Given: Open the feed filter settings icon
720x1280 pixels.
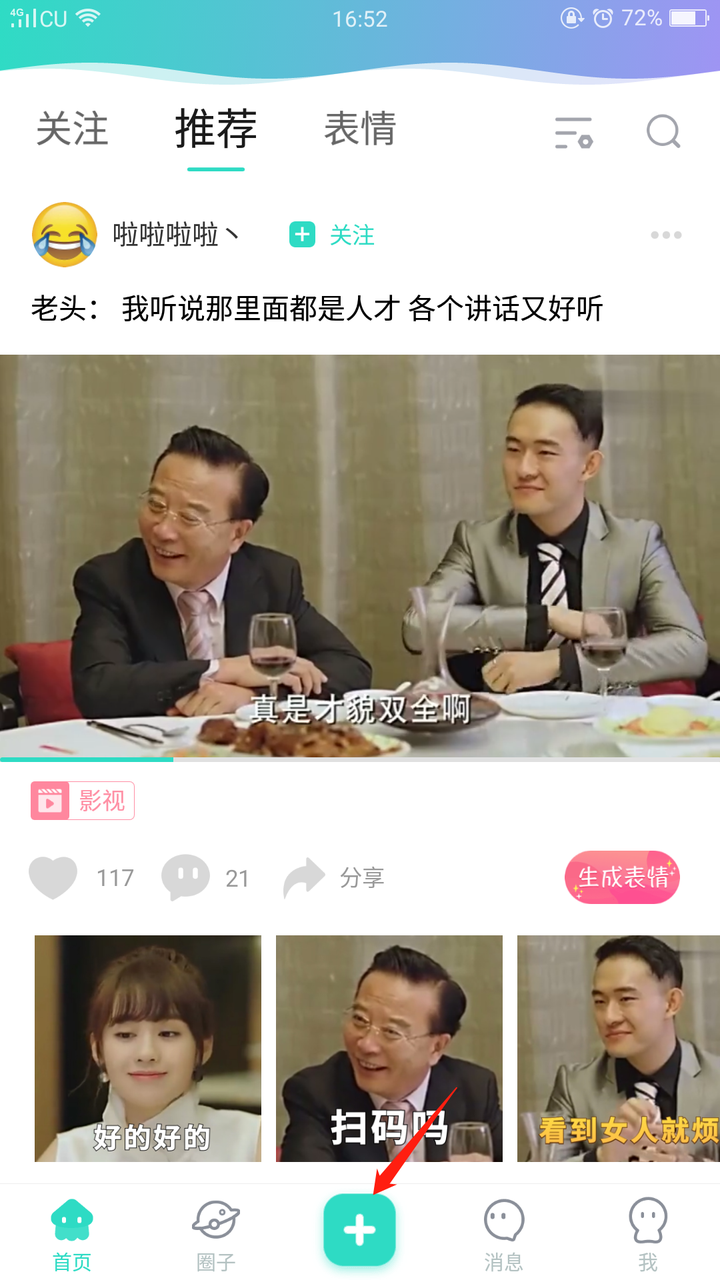Looking at the screenshot, I should pos(574,132).
